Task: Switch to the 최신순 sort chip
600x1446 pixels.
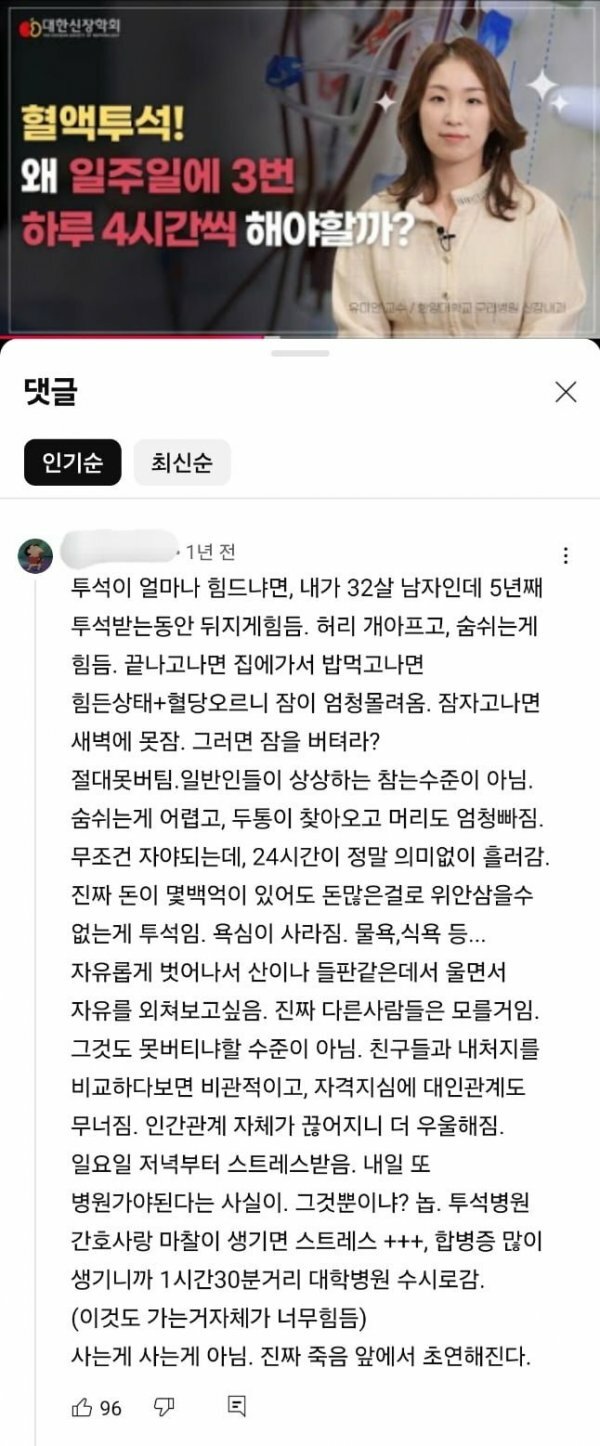Action: click(x=182, y=463)
